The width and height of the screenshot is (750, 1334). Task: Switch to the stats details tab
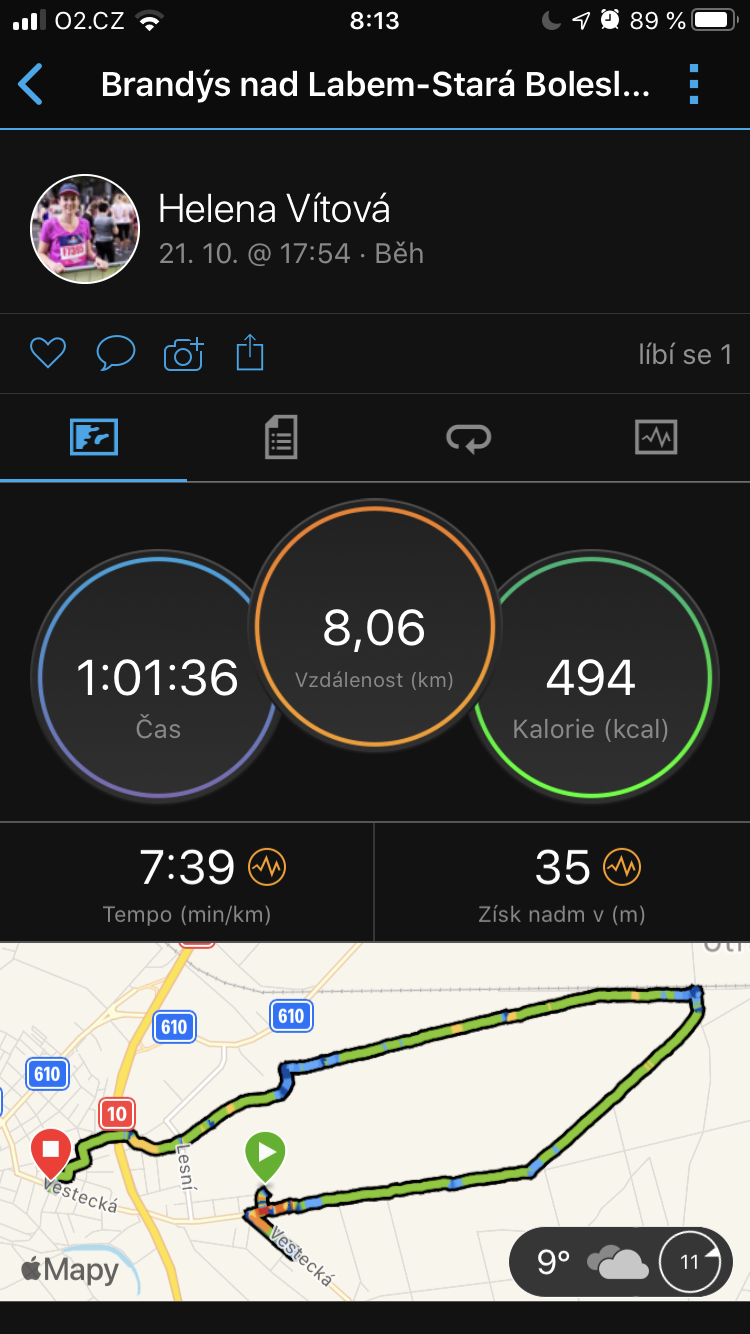point(281,437)
